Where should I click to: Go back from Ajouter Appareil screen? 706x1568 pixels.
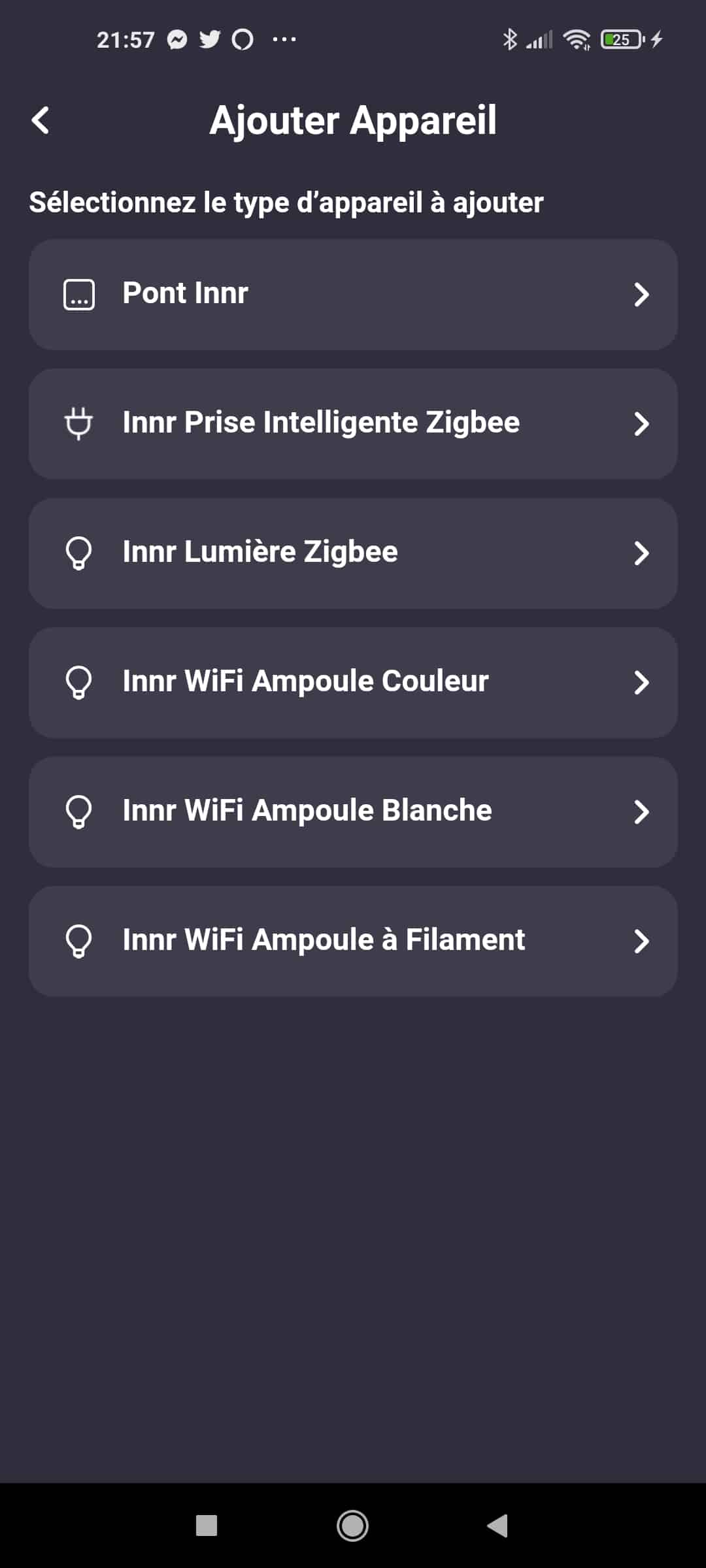coord(41,120)
